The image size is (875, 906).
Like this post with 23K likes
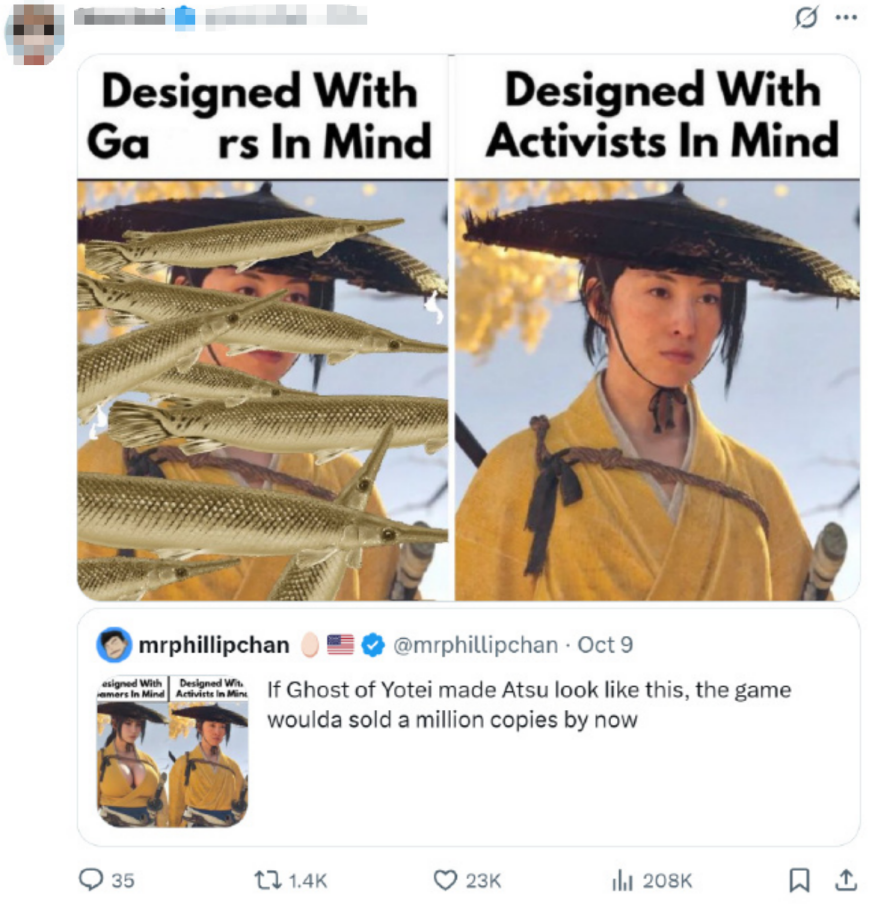pyautogui.click(x=446, y=880)
